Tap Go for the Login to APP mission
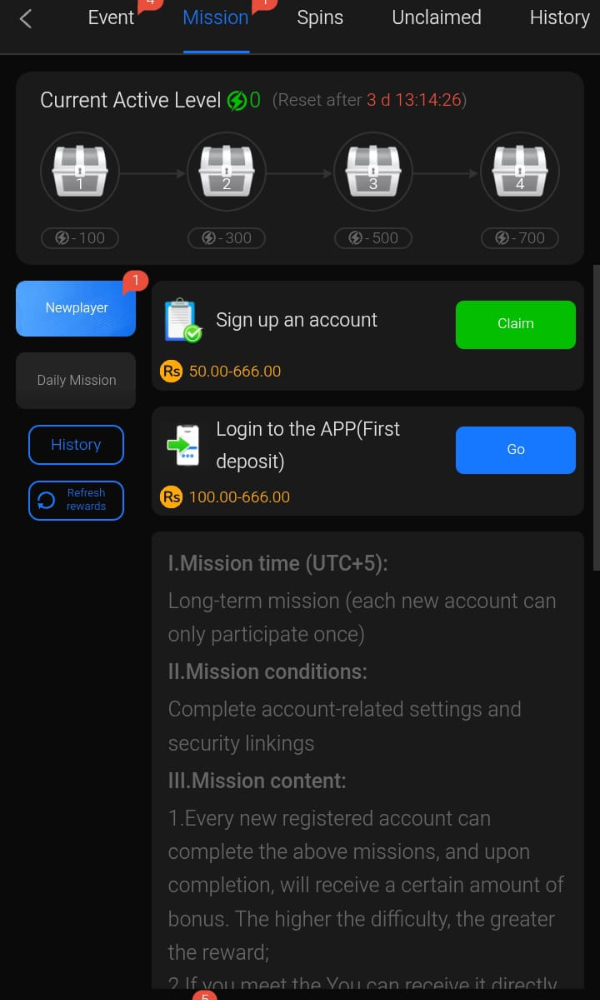The width and height of the screenshot is (600, 1000). (x=515, y=450)
